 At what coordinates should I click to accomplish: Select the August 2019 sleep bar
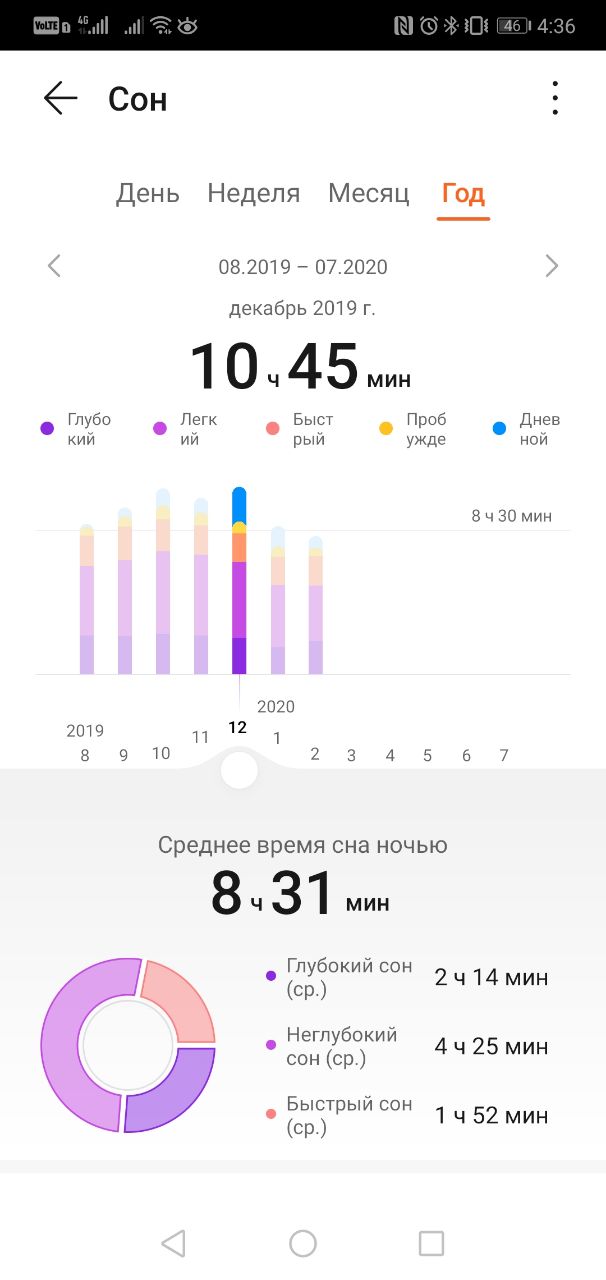coord(86,599)
